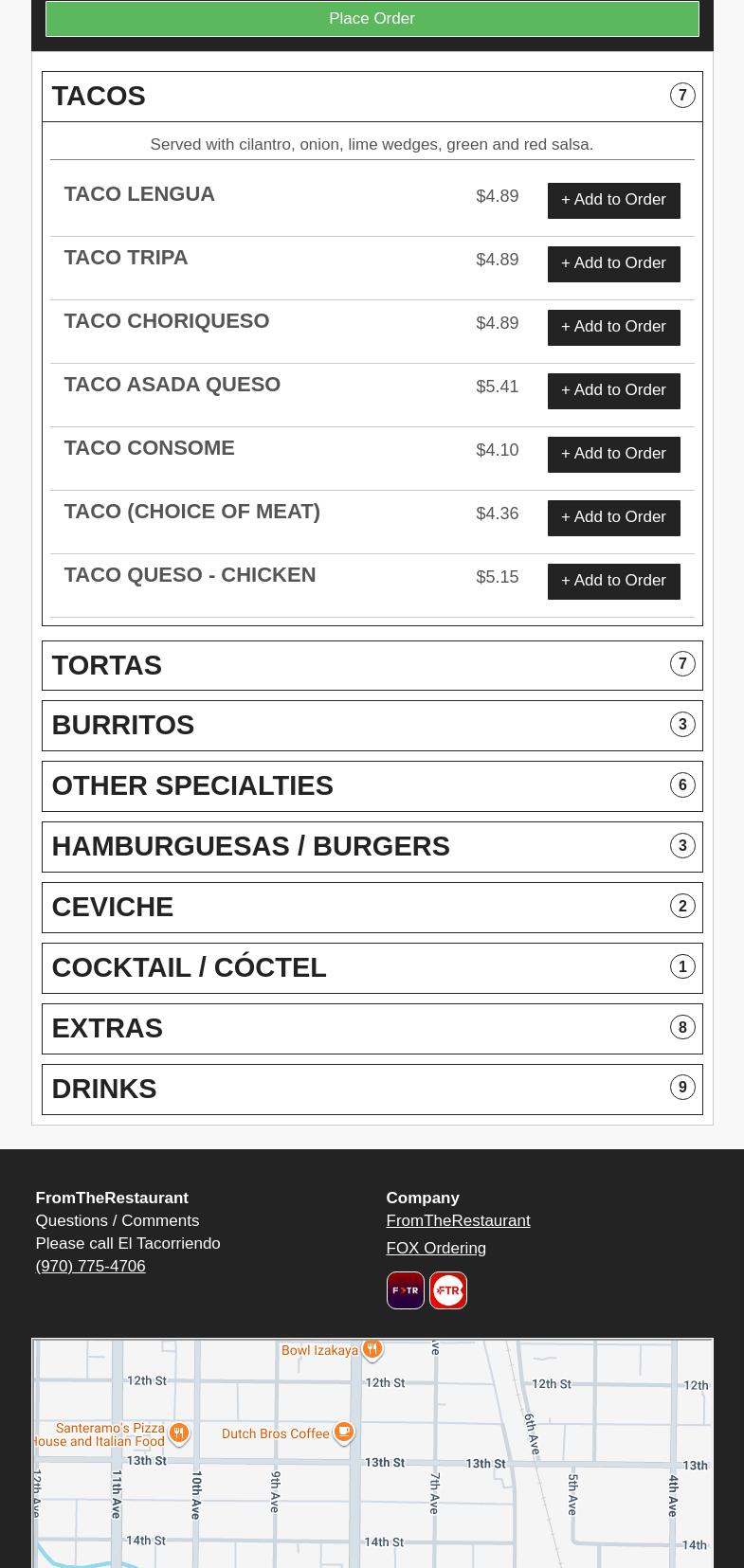Call the restaurant at (970) 775-4706
The height and width of the screenshot is (1568, 744).
90,1267
